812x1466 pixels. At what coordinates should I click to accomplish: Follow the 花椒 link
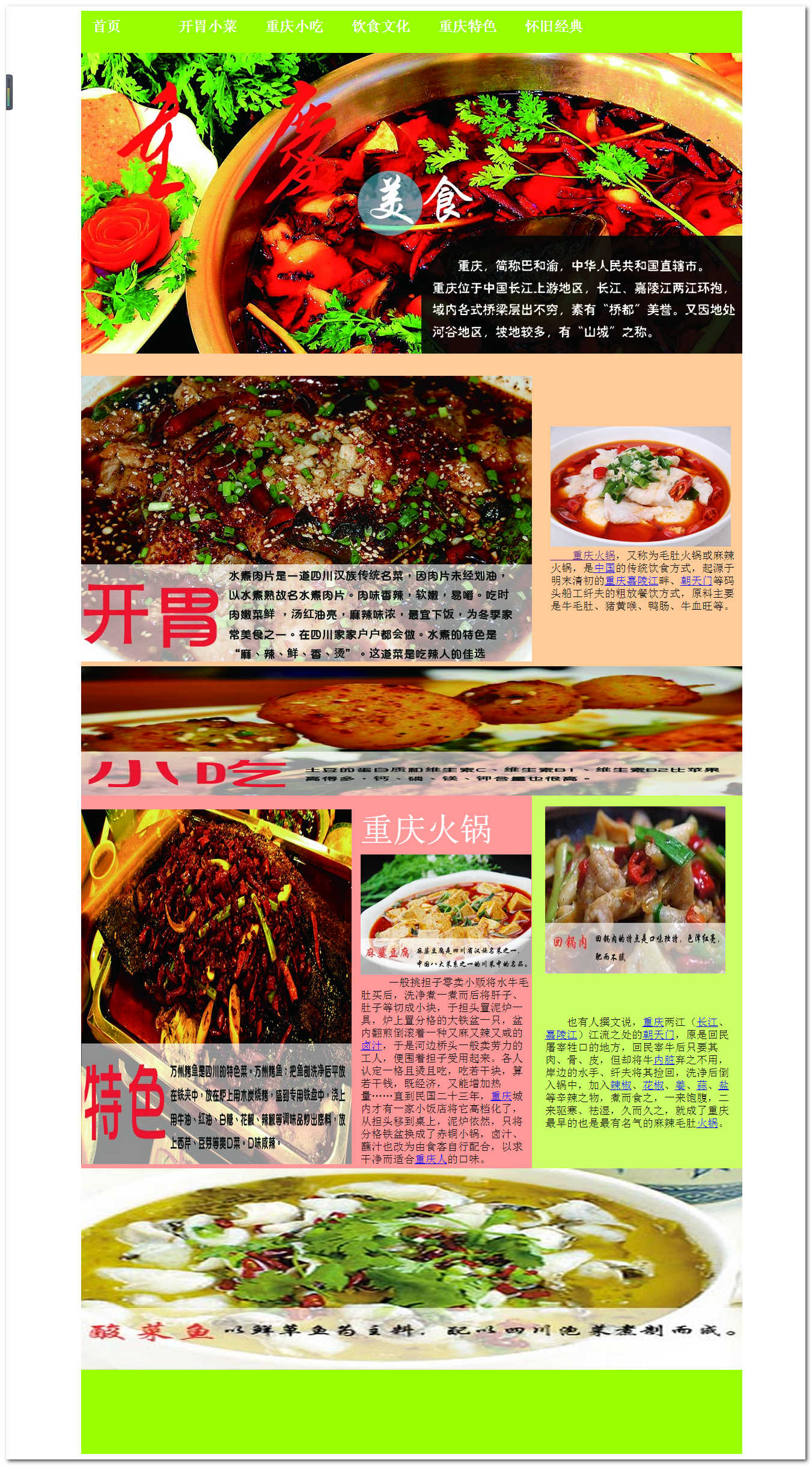(653, 1085)
